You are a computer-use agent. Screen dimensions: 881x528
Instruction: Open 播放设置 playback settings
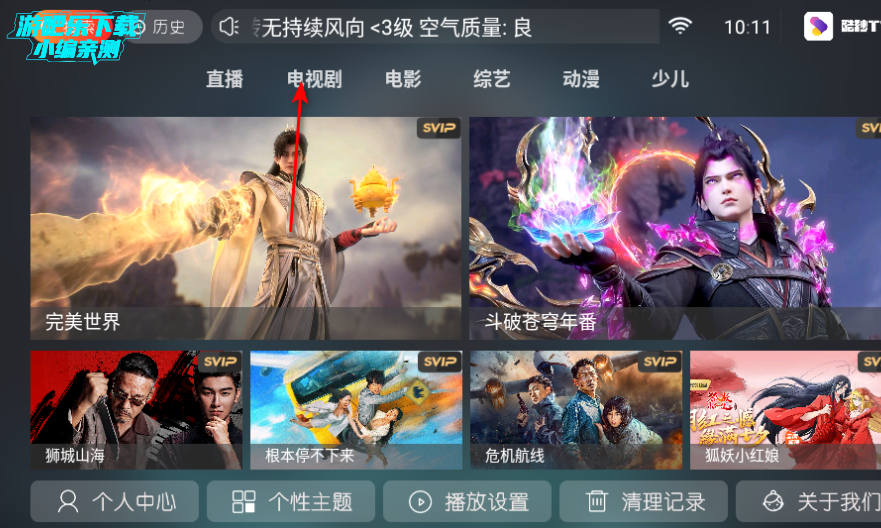[467, 501]
